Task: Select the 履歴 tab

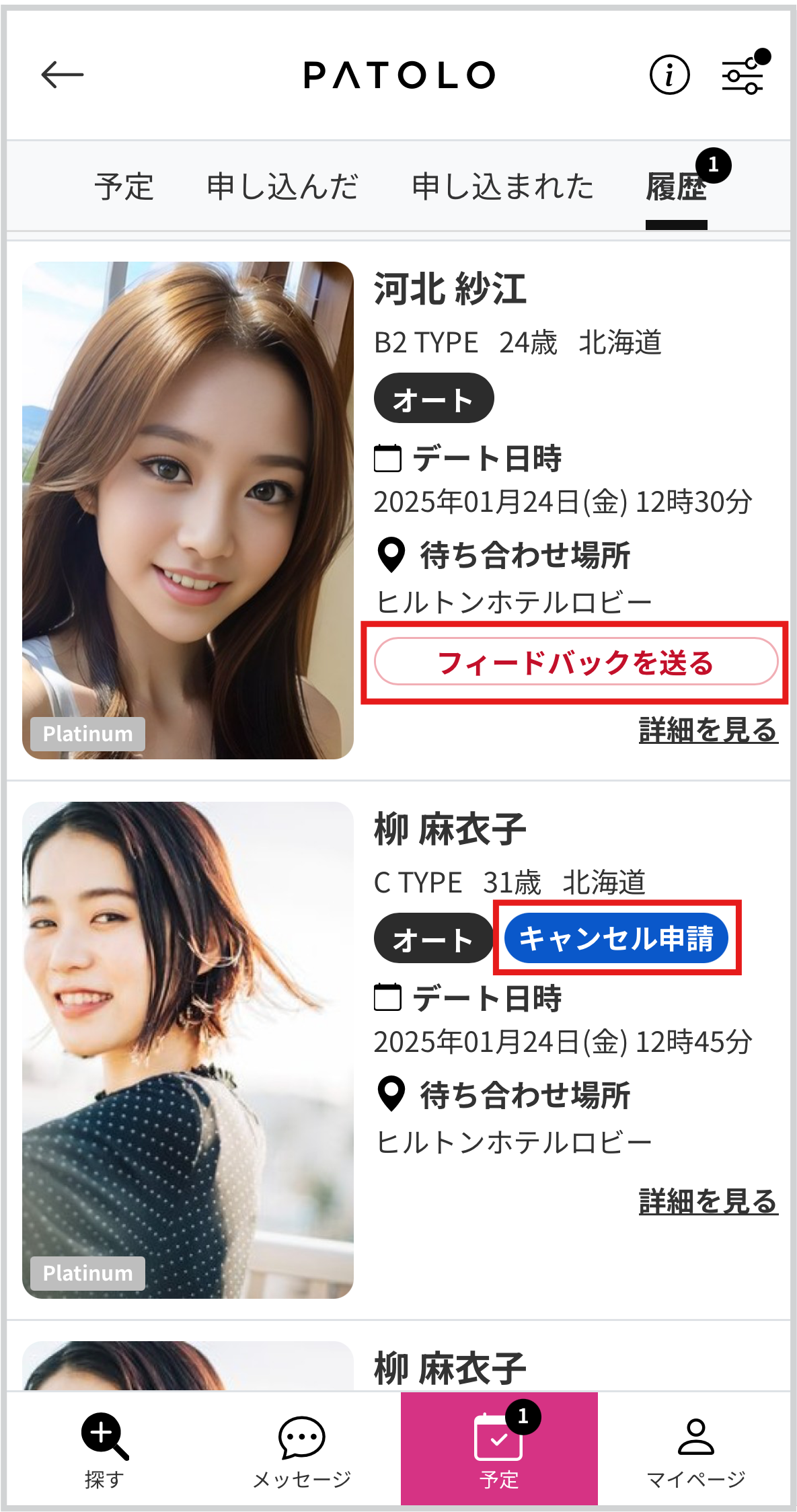Action: [x=676, y=188]
